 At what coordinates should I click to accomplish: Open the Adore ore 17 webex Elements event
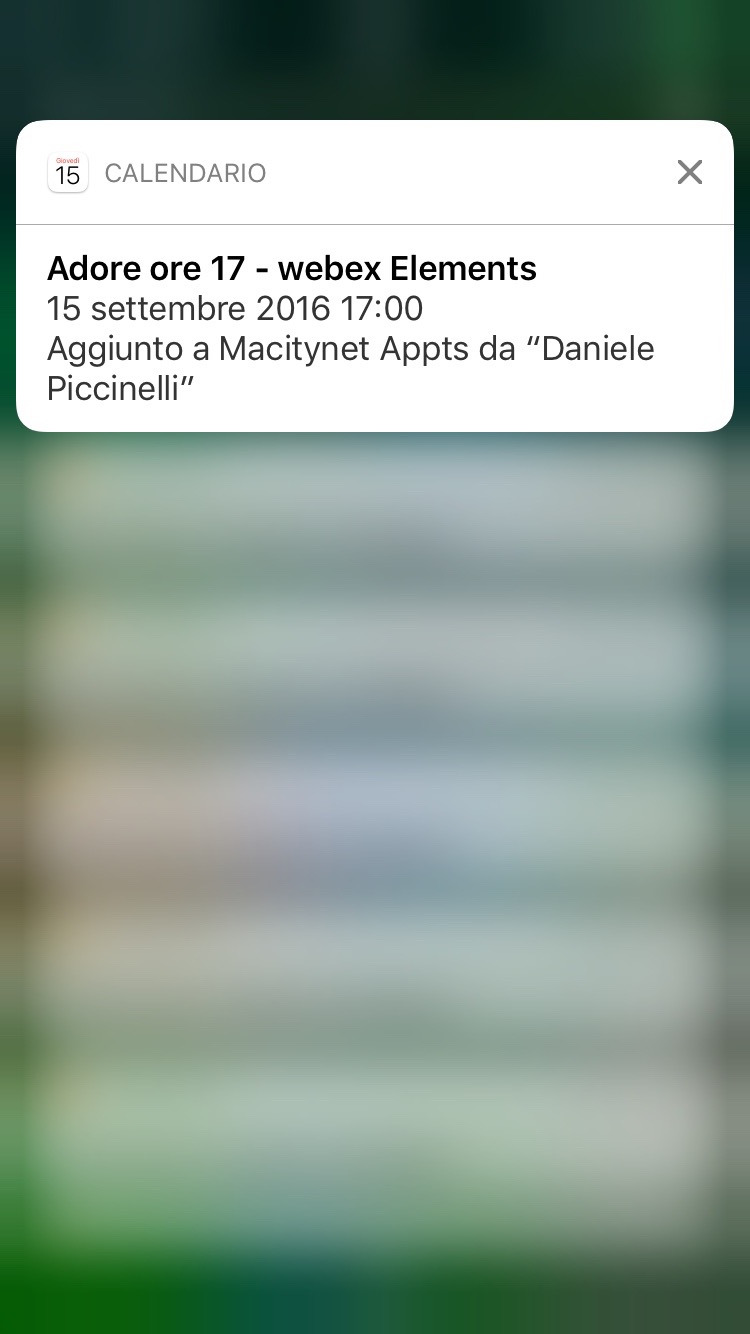(292, 269)
